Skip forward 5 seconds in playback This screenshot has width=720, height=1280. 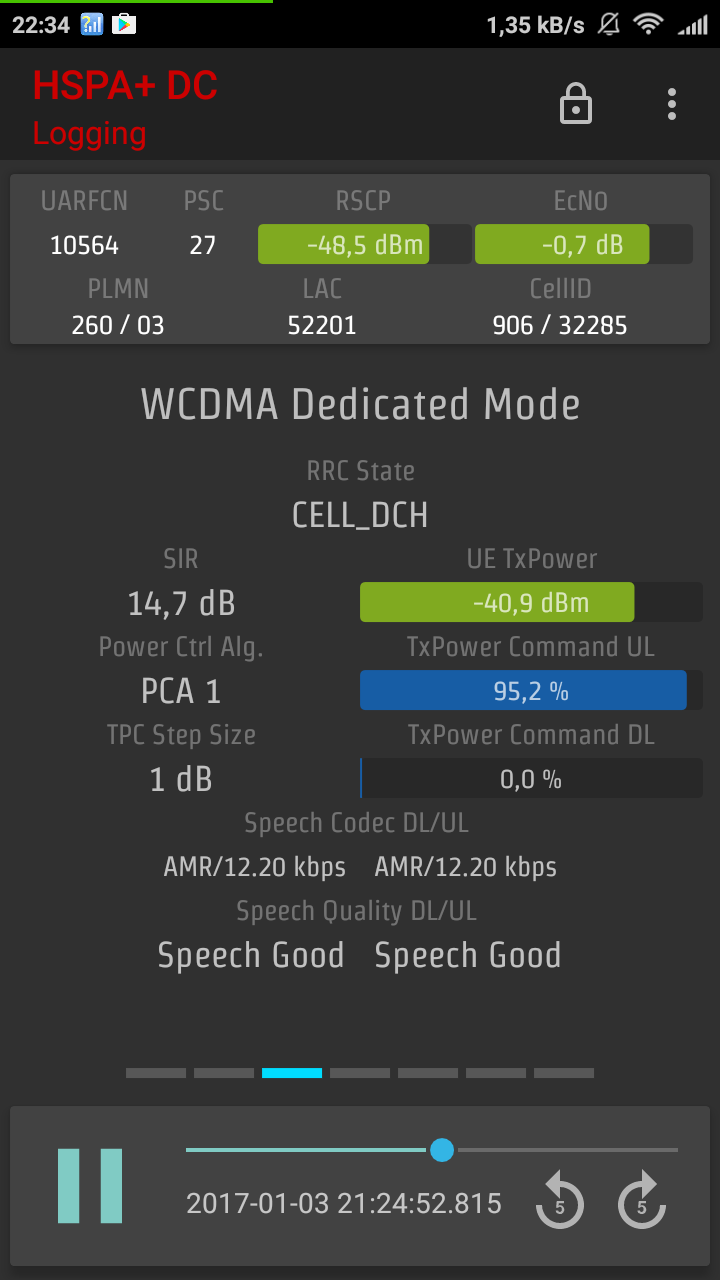point(641,1201)
